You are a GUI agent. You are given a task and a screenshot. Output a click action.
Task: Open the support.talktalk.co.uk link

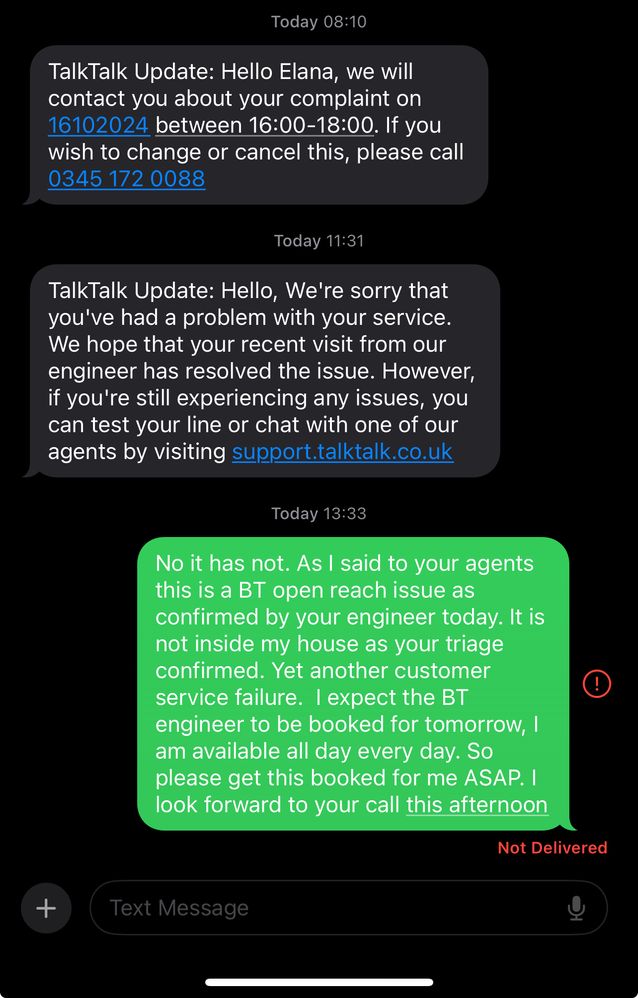tap(342, 451)
